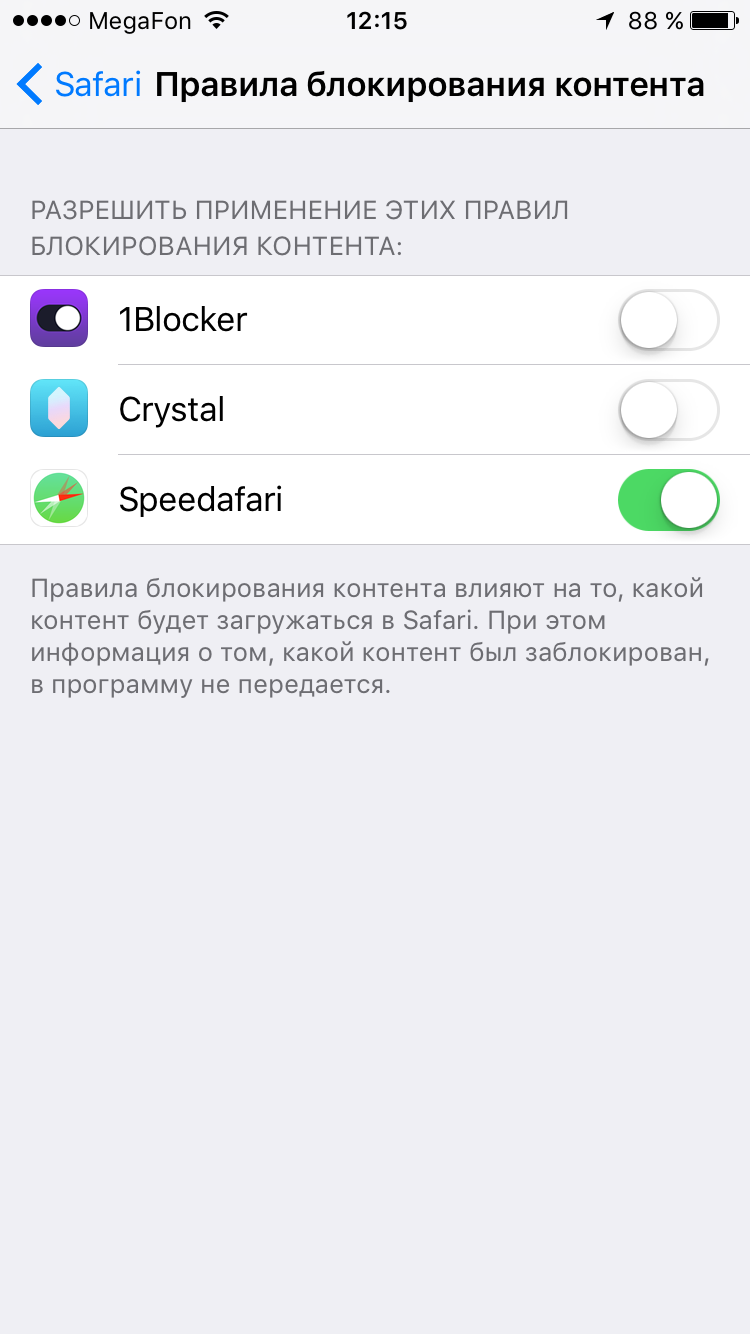Go back to Safari settings
Viewport: 750px width, 1334px height.
(80, 85)
